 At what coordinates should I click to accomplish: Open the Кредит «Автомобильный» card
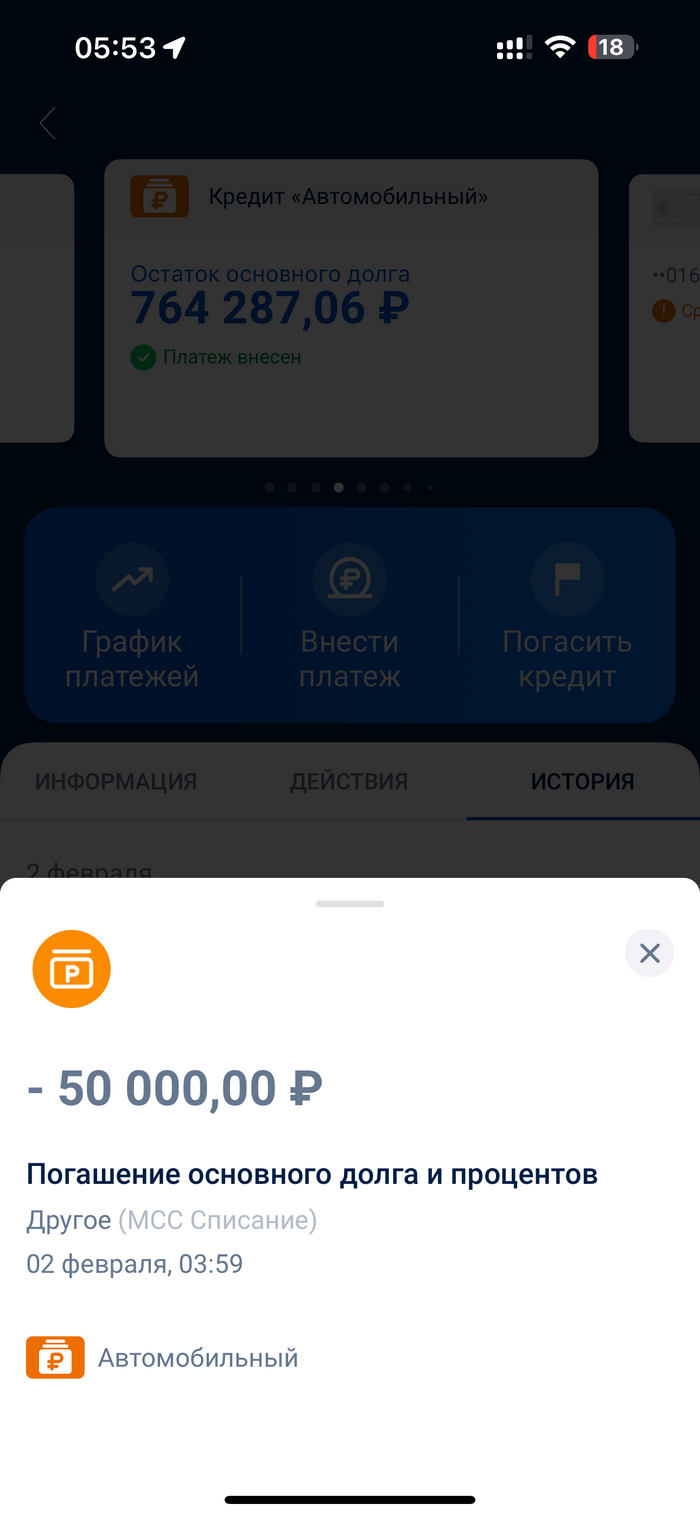[350, 308]
